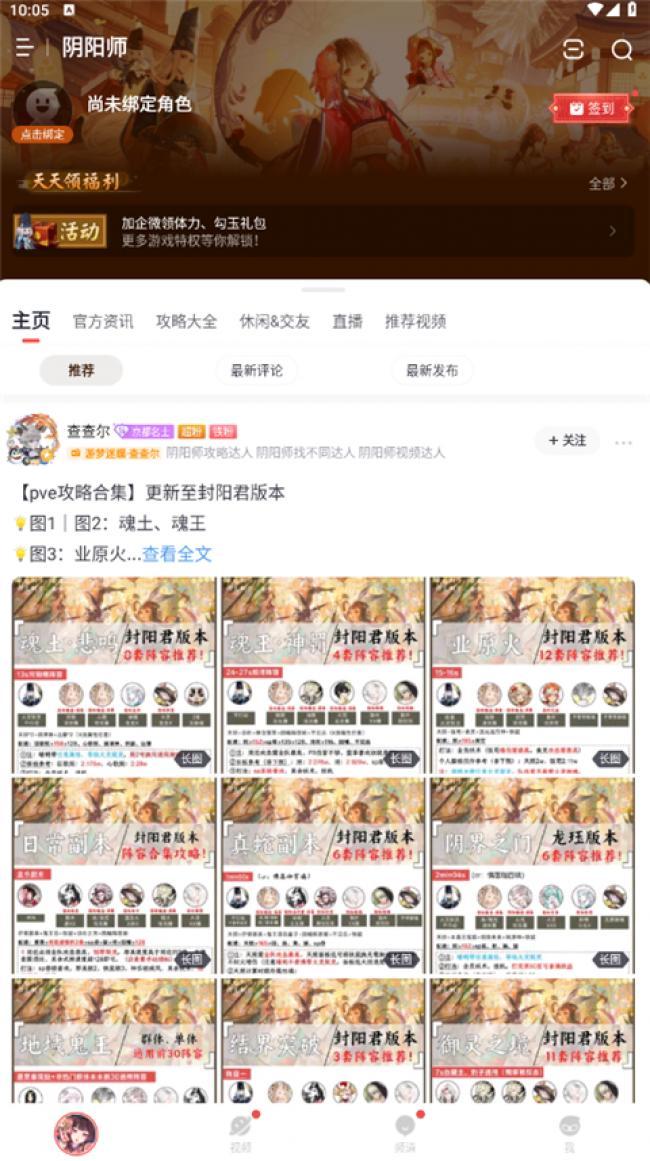Viewport: 650px width, 1161px height.
Task: Open the hamburger menu
Action: (x=25, y=48)
